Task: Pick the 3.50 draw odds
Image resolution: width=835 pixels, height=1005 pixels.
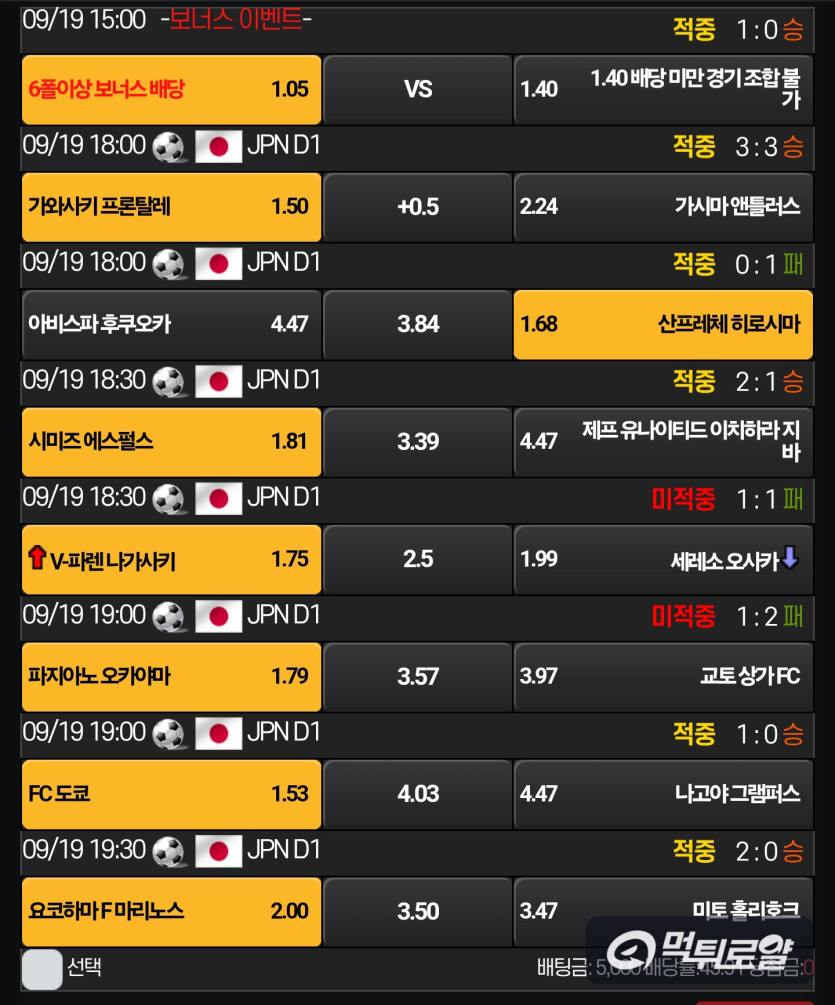Action: point(418,911)
